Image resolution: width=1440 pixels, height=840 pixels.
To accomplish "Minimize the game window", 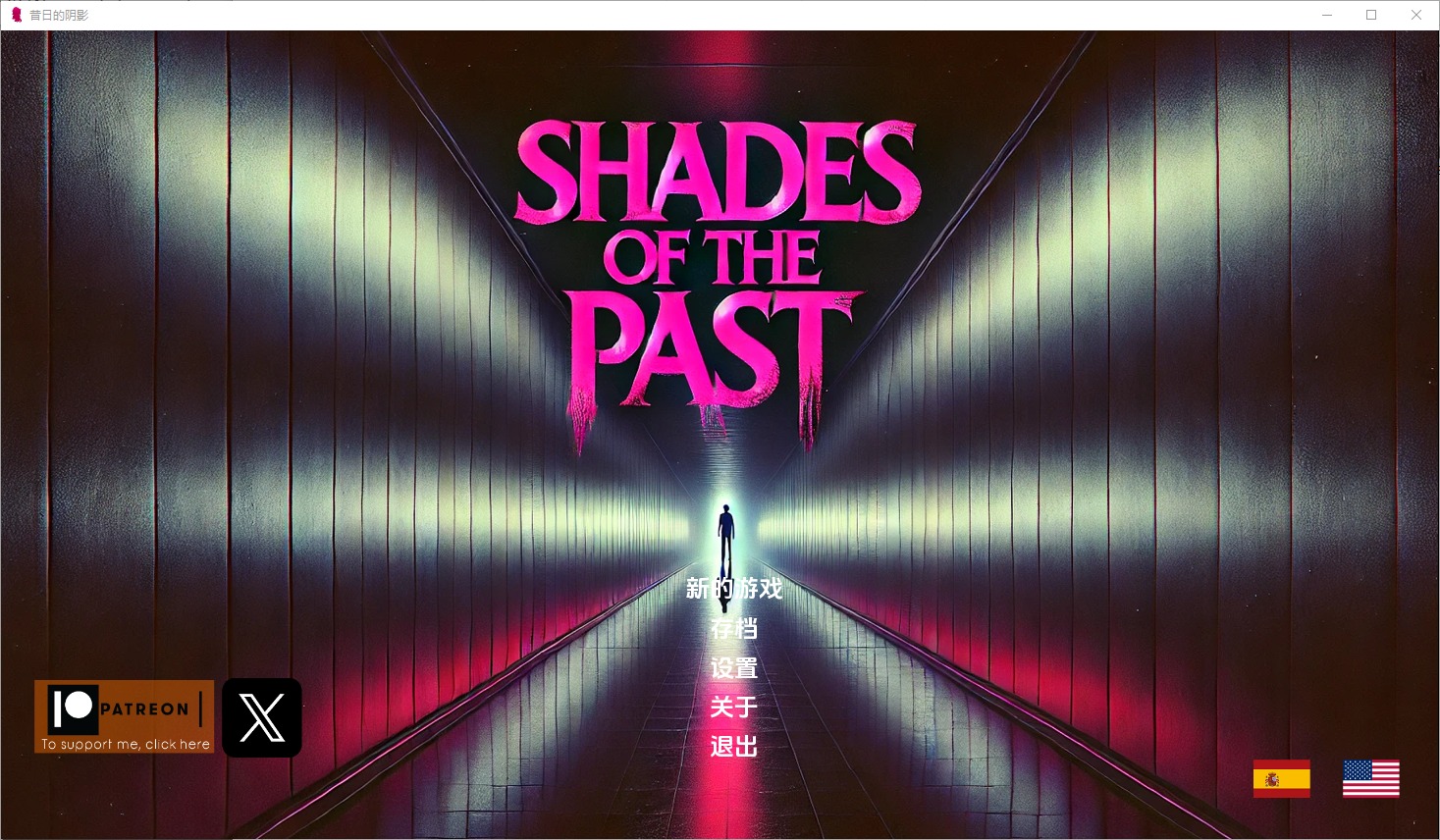I will (x=1327, y=15).
